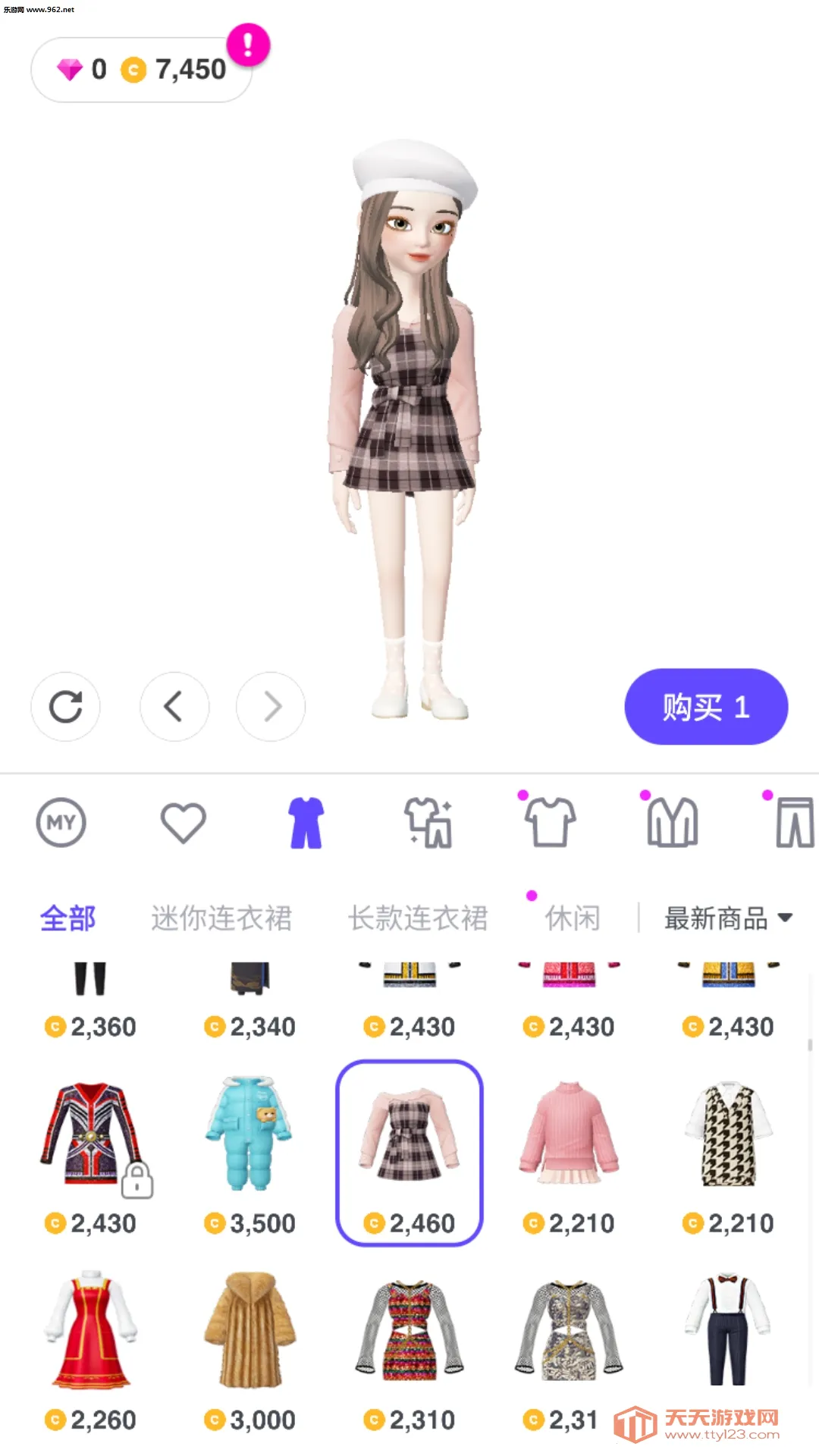The image size is (819, 1456).
Task: Switch to the 全部 tab
Action: (x=67, y=918)
